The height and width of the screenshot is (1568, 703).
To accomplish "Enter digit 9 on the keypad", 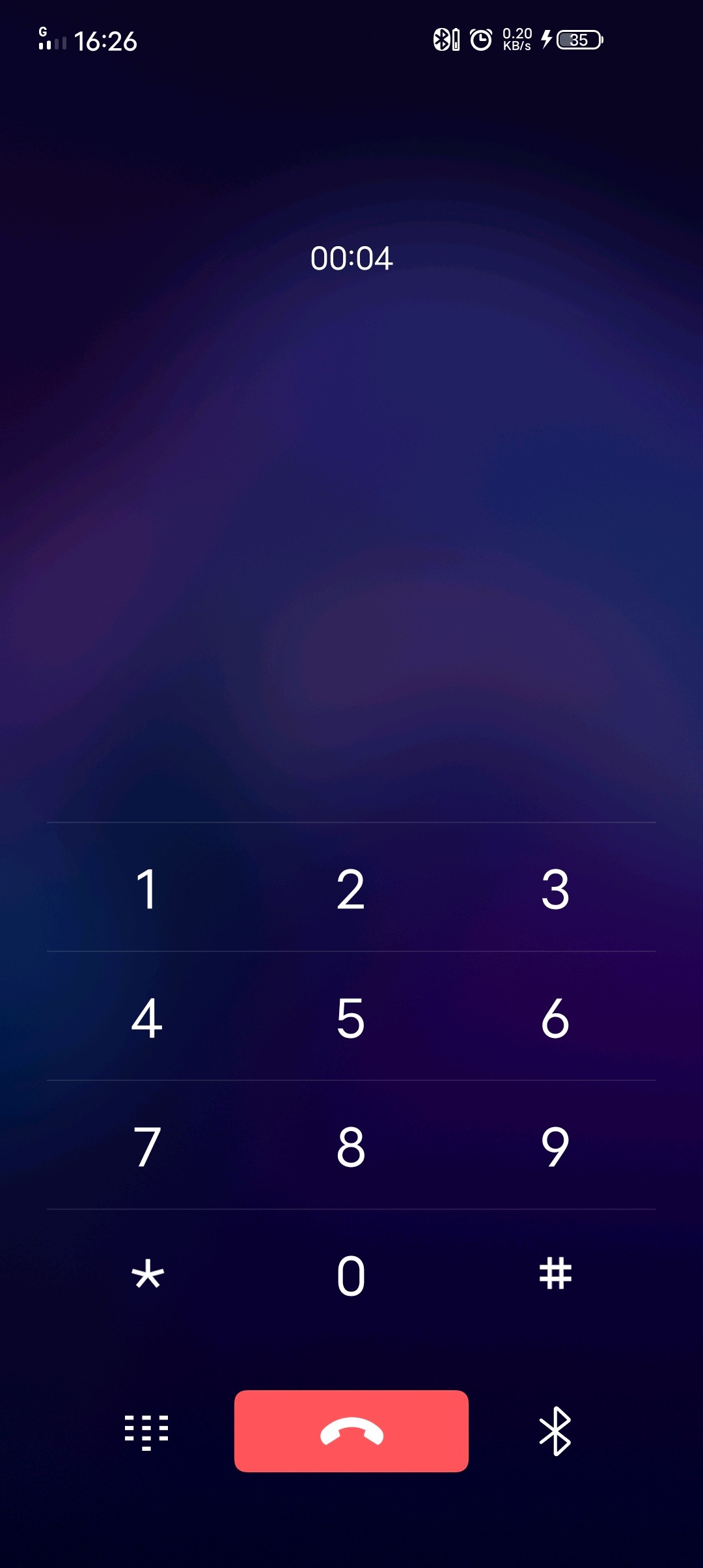I will pos(555,1147).
